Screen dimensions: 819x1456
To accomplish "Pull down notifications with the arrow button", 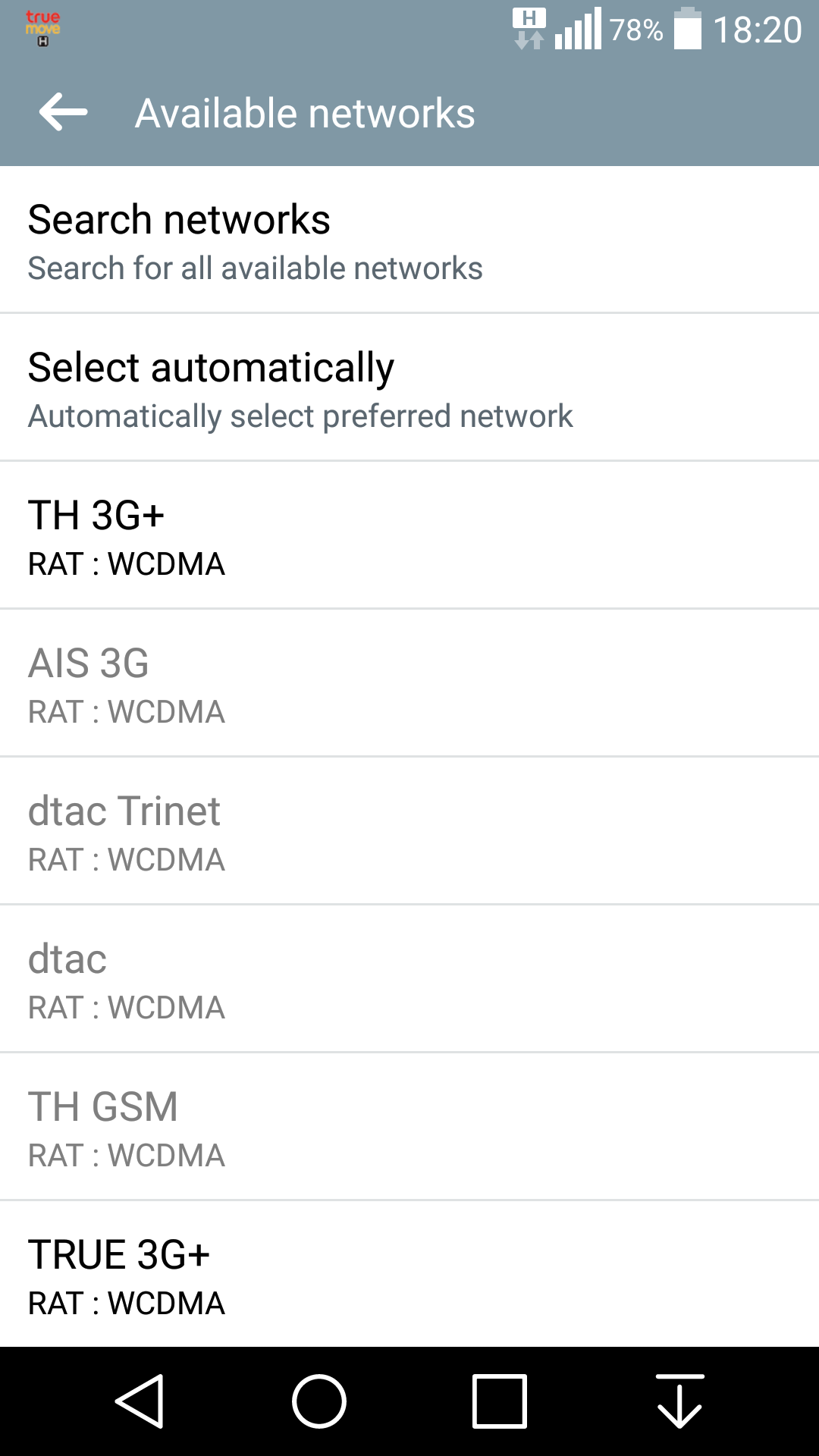I will 679,1401.
